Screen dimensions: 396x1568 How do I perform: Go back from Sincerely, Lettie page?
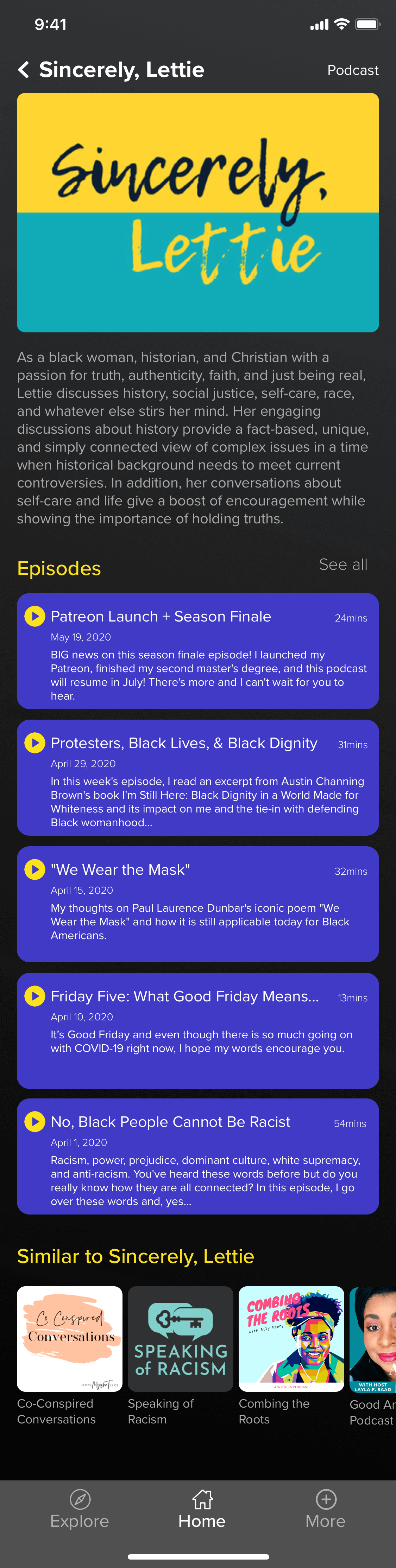24,70
